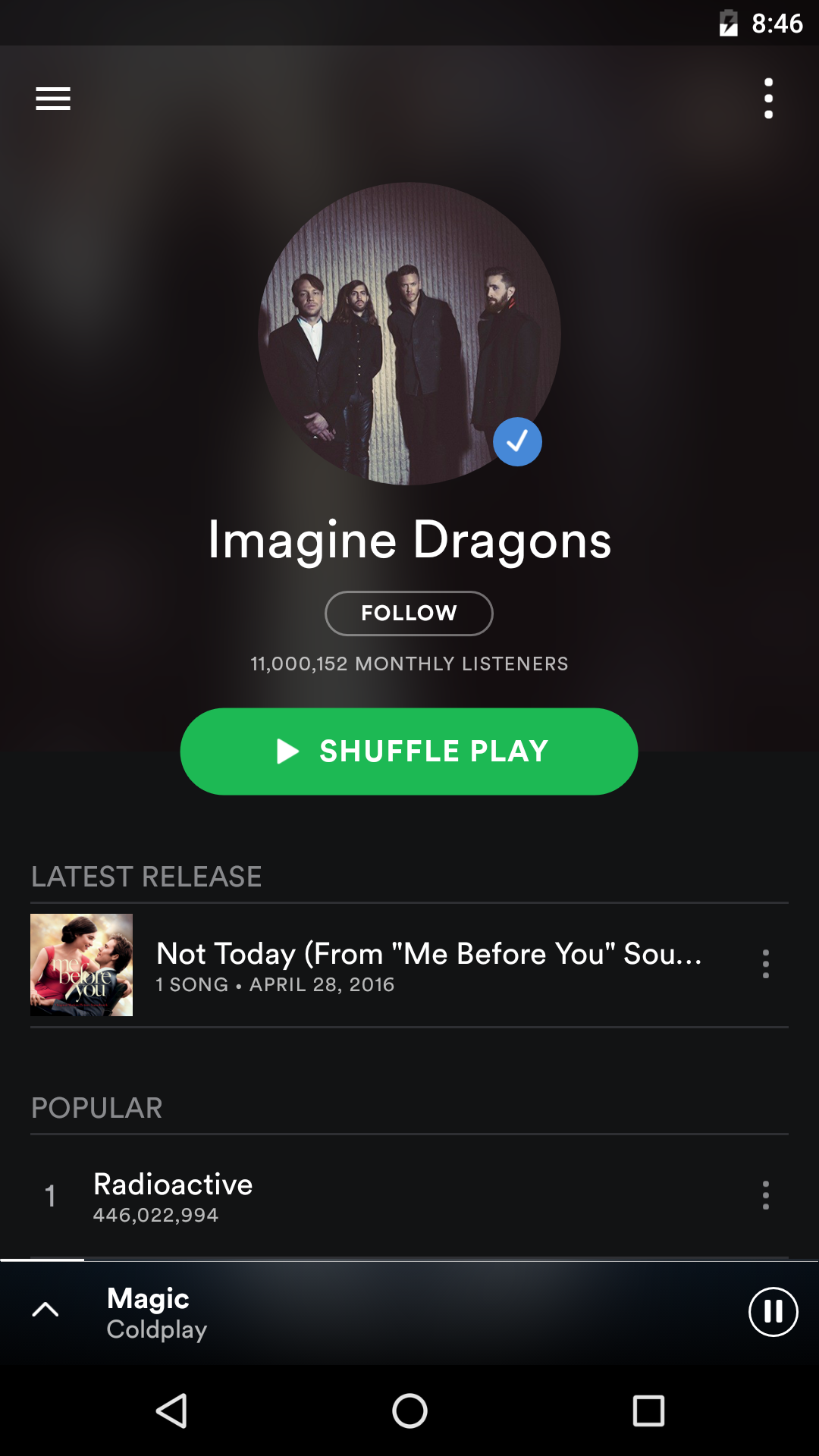Screen dimensions: 819x1456
Task: Open the artist page overflow menu
Action: (x=768, y=99)
